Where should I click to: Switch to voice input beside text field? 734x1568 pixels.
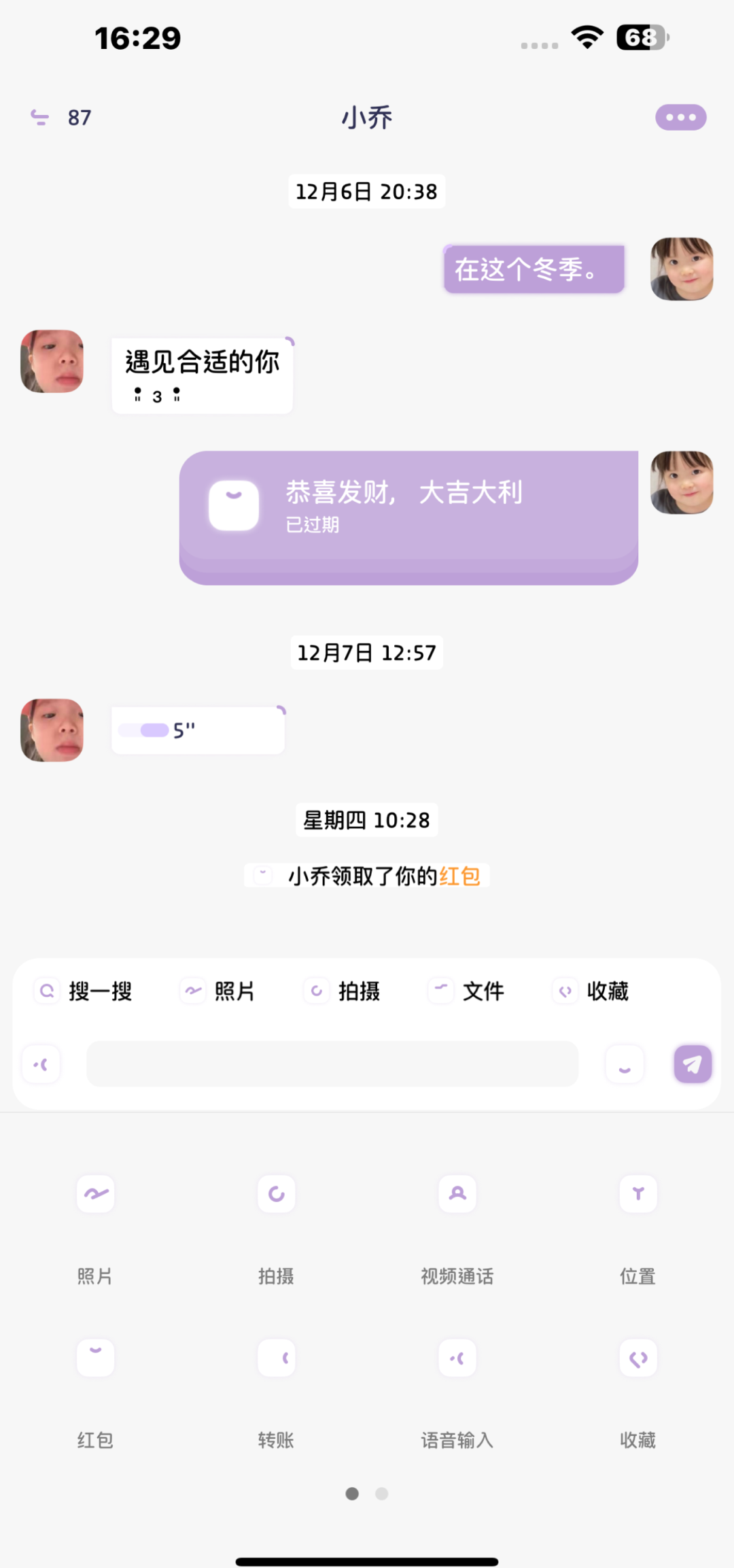pos(41,1064)
